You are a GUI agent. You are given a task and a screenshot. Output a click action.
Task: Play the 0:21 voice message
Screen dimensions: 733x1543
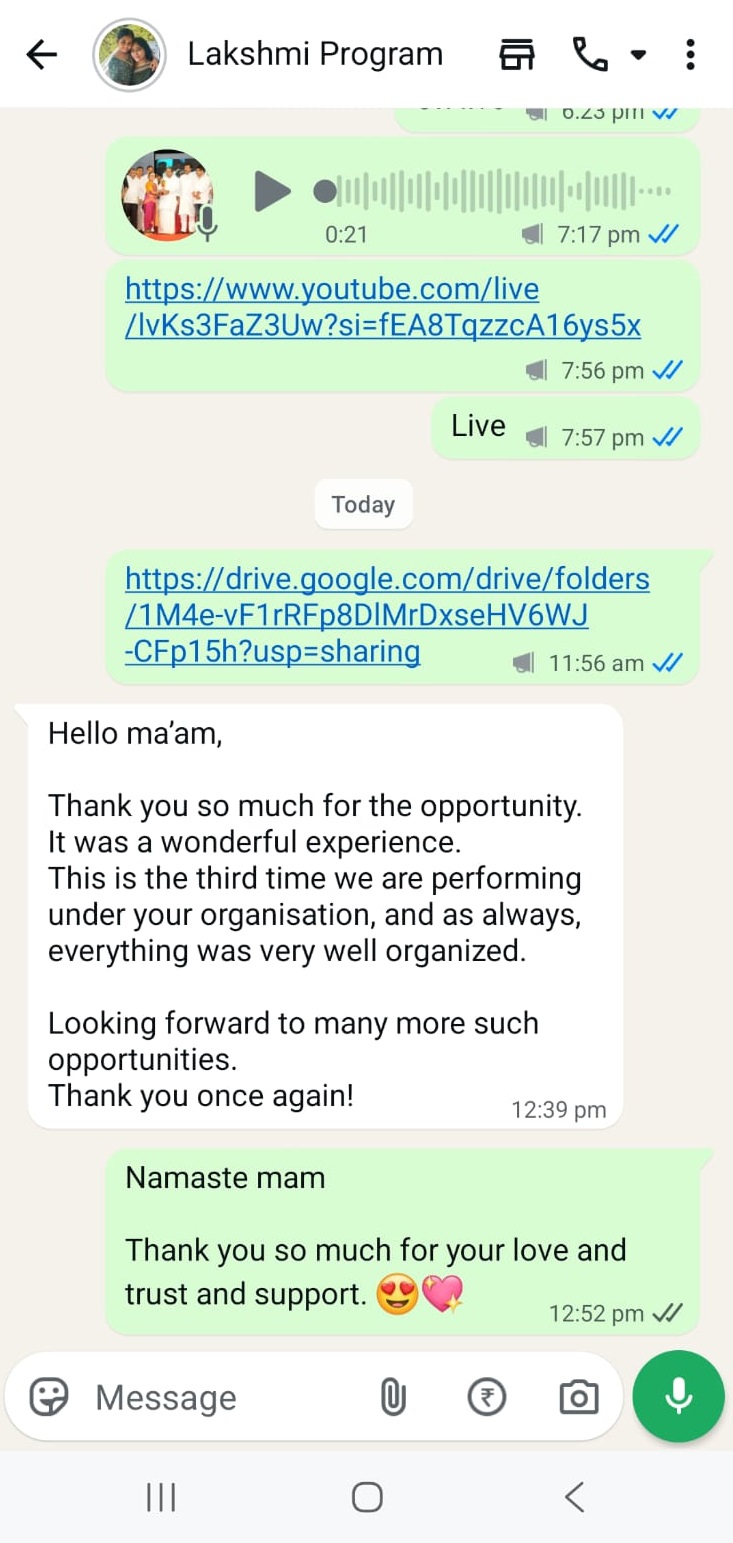pos(270,191)
